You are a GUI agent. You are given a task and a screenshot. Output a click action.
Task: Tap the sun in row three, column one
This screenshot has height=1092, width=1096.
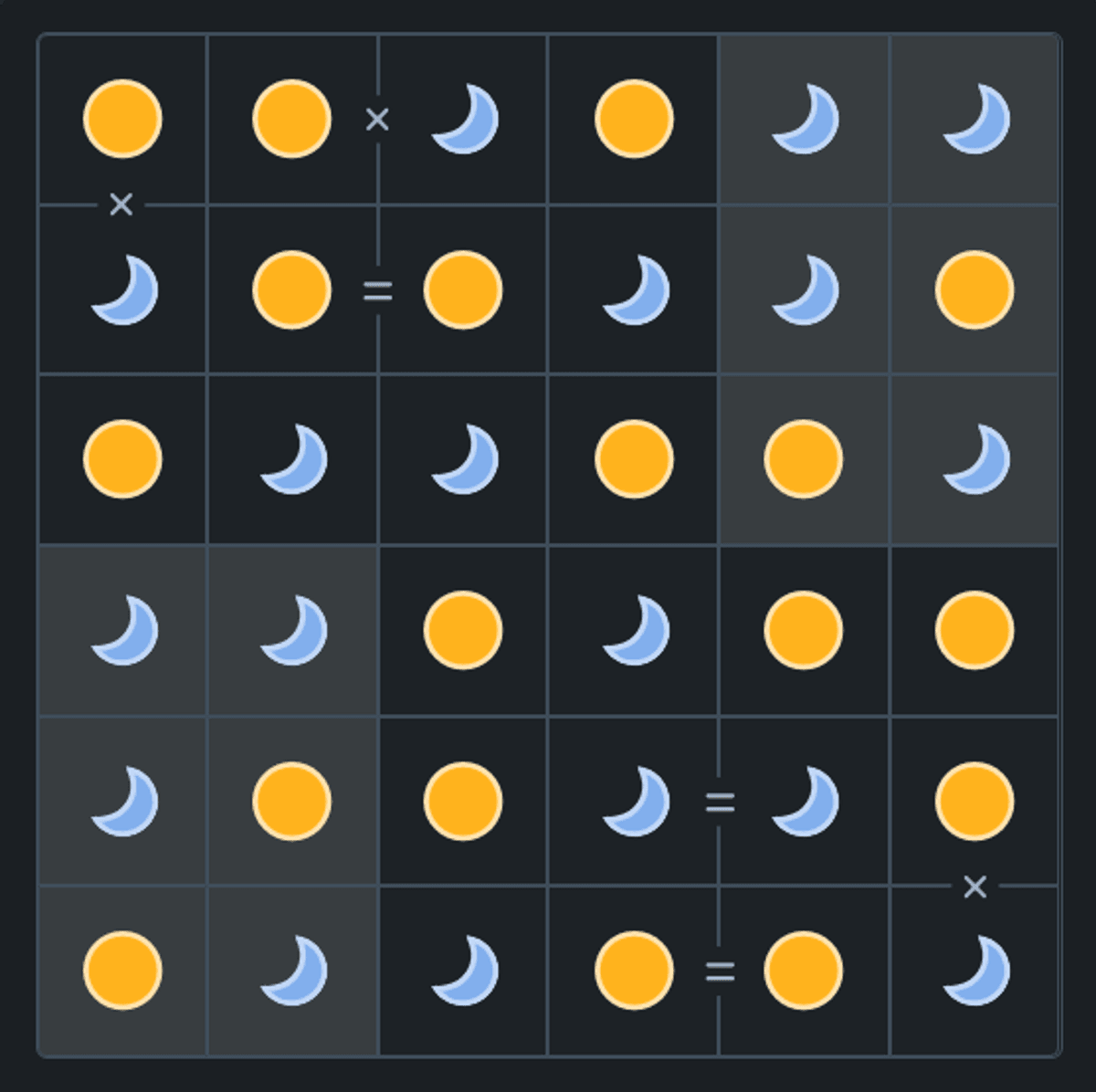(x=122, y=459)
